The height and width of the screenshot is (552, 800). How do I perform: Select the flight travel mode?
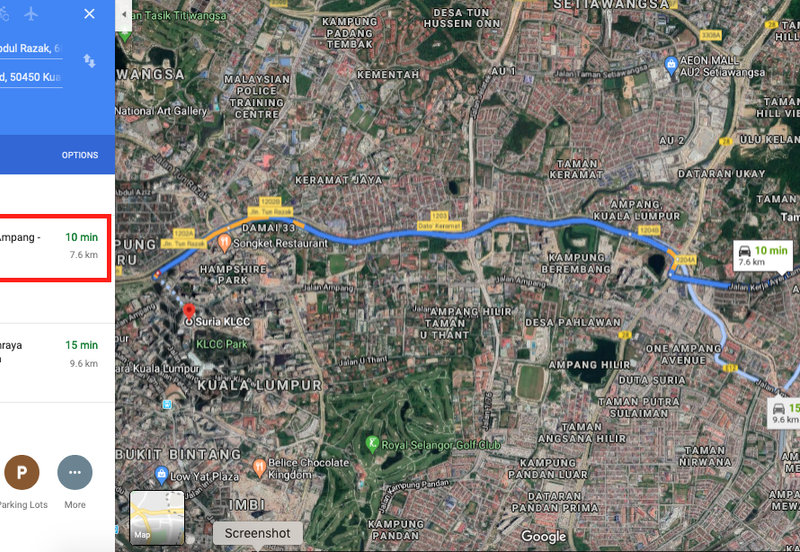[31, 14]
